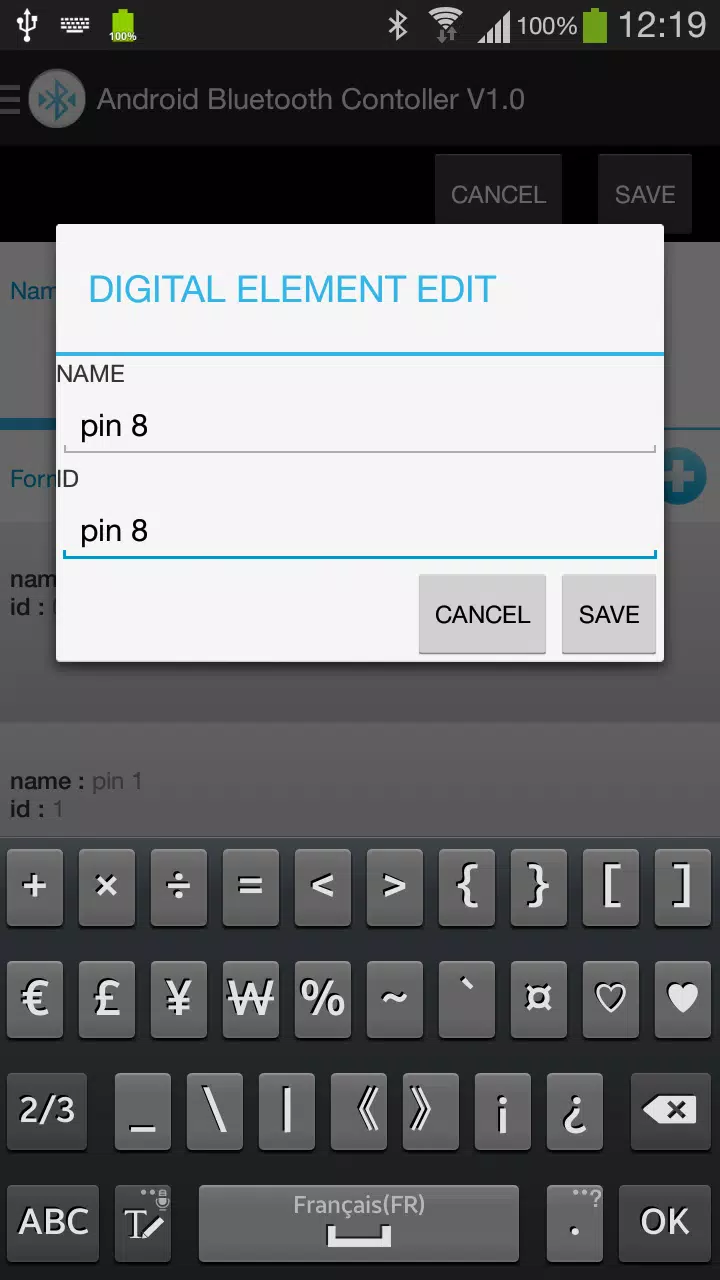
Task: Go to symbols page 2/3 key
Action: [47, 1109]
